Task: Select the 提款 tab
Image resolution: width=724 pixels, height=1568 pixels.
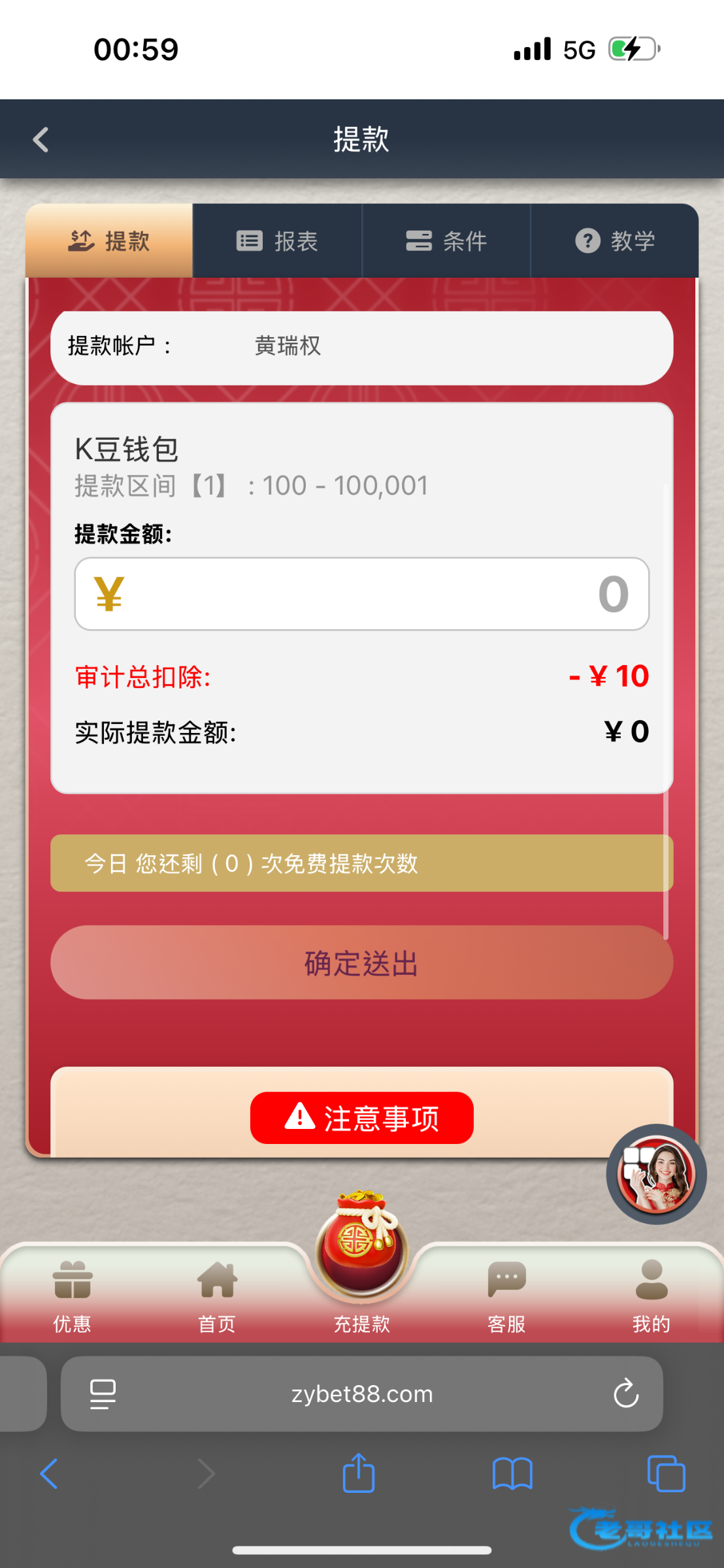Action: (x=109, y=241)
